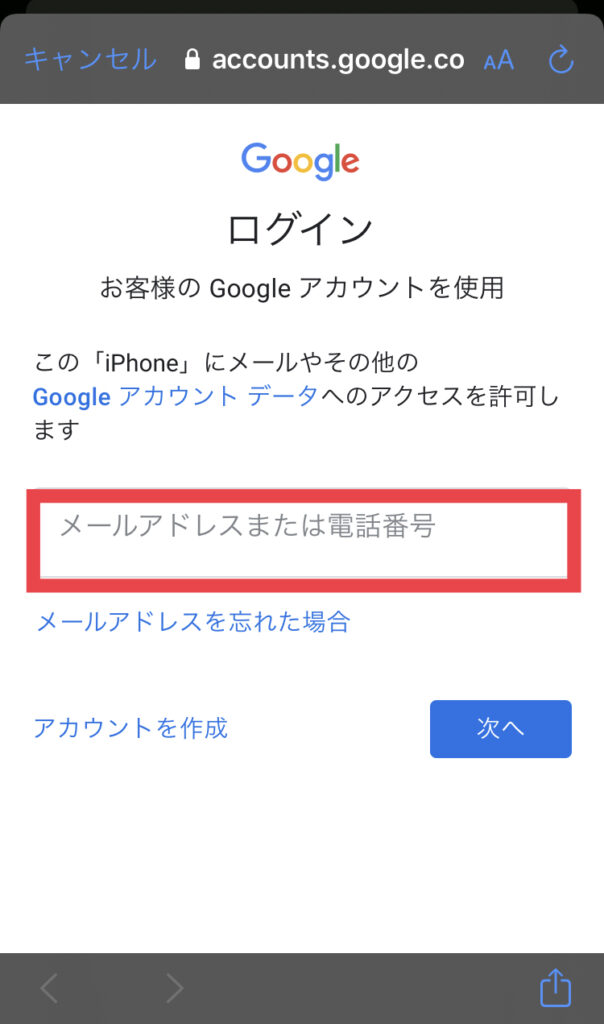The height and width of the screenshot is (1024, 604).
Task: Tap the 次へ button
Action: pos(501,729)
